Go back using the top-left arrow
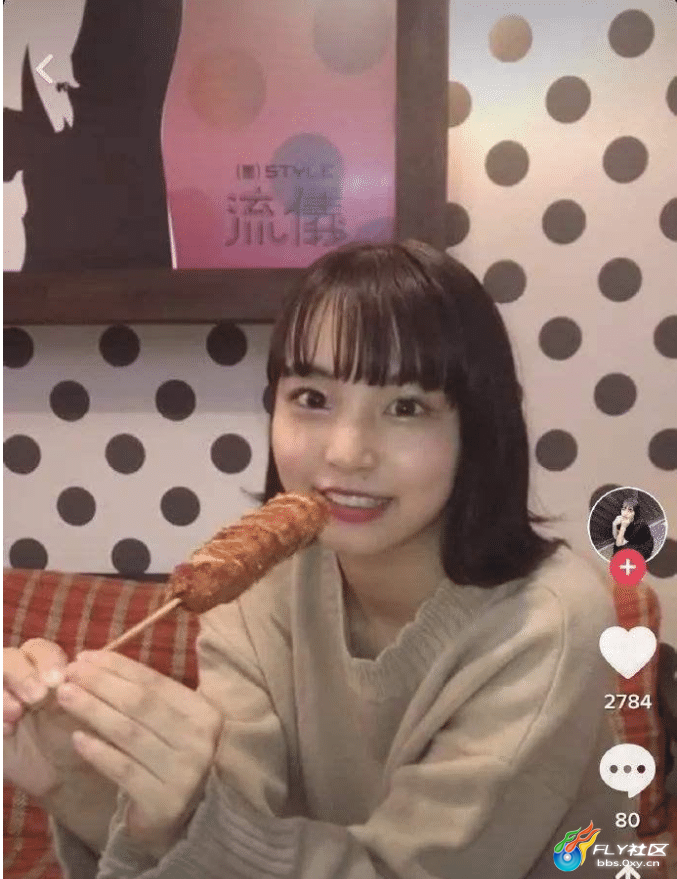This screenshot has height=879, width=677. [44, 69]
